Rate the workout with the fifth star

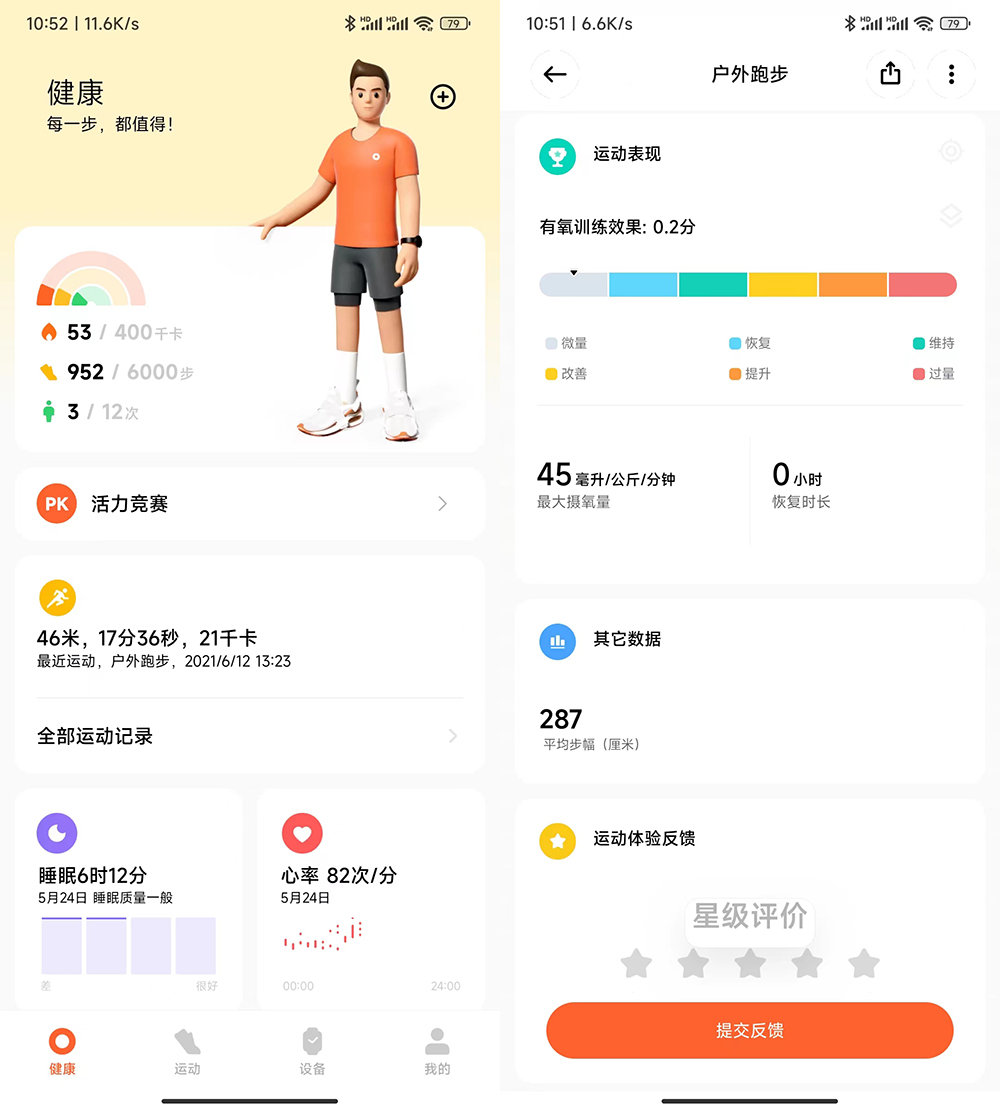(864, 964)
